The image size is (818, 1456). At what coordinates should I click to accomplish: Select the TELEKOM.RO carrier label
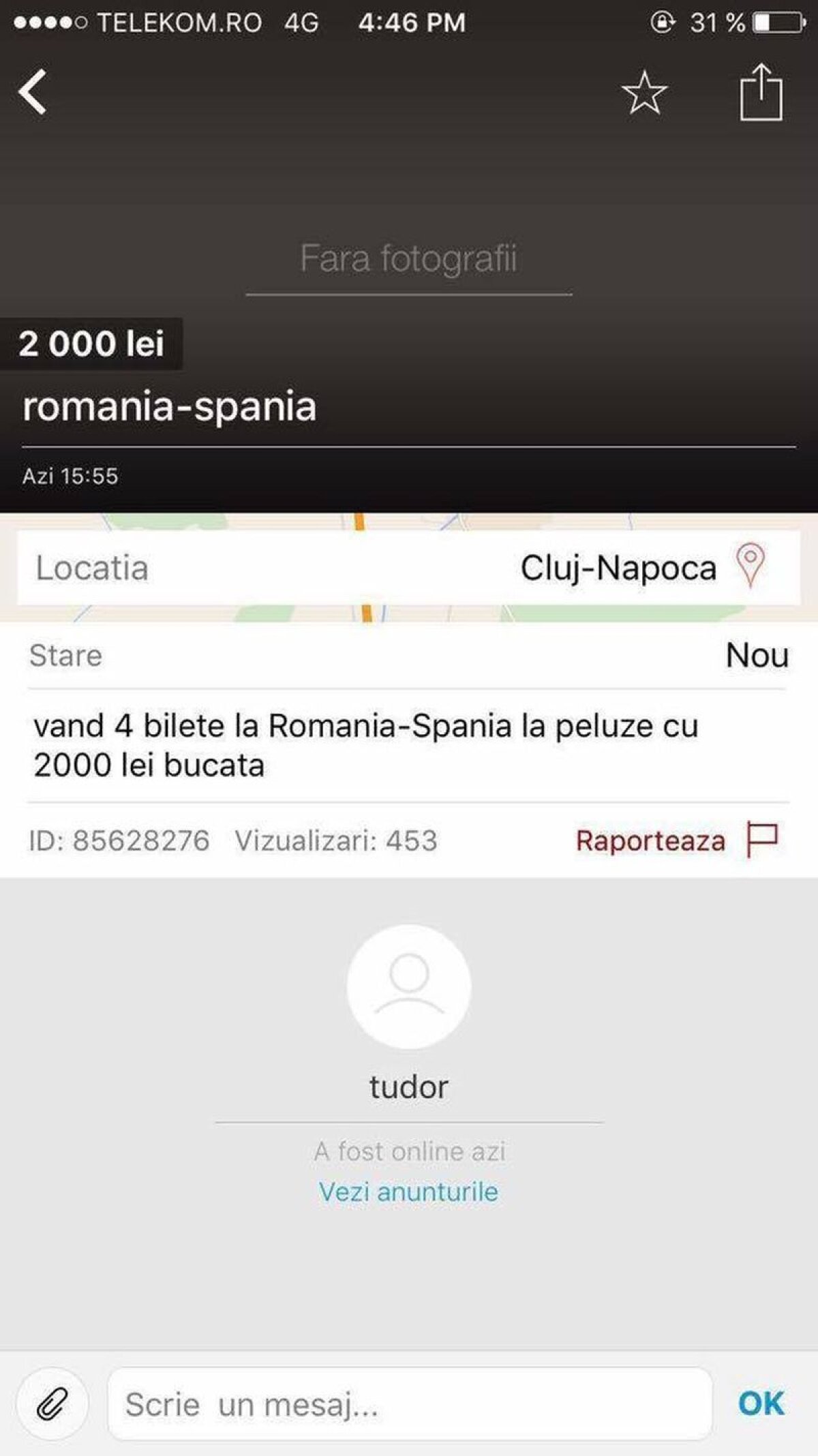pyautogui.click(x=180, y=22)
